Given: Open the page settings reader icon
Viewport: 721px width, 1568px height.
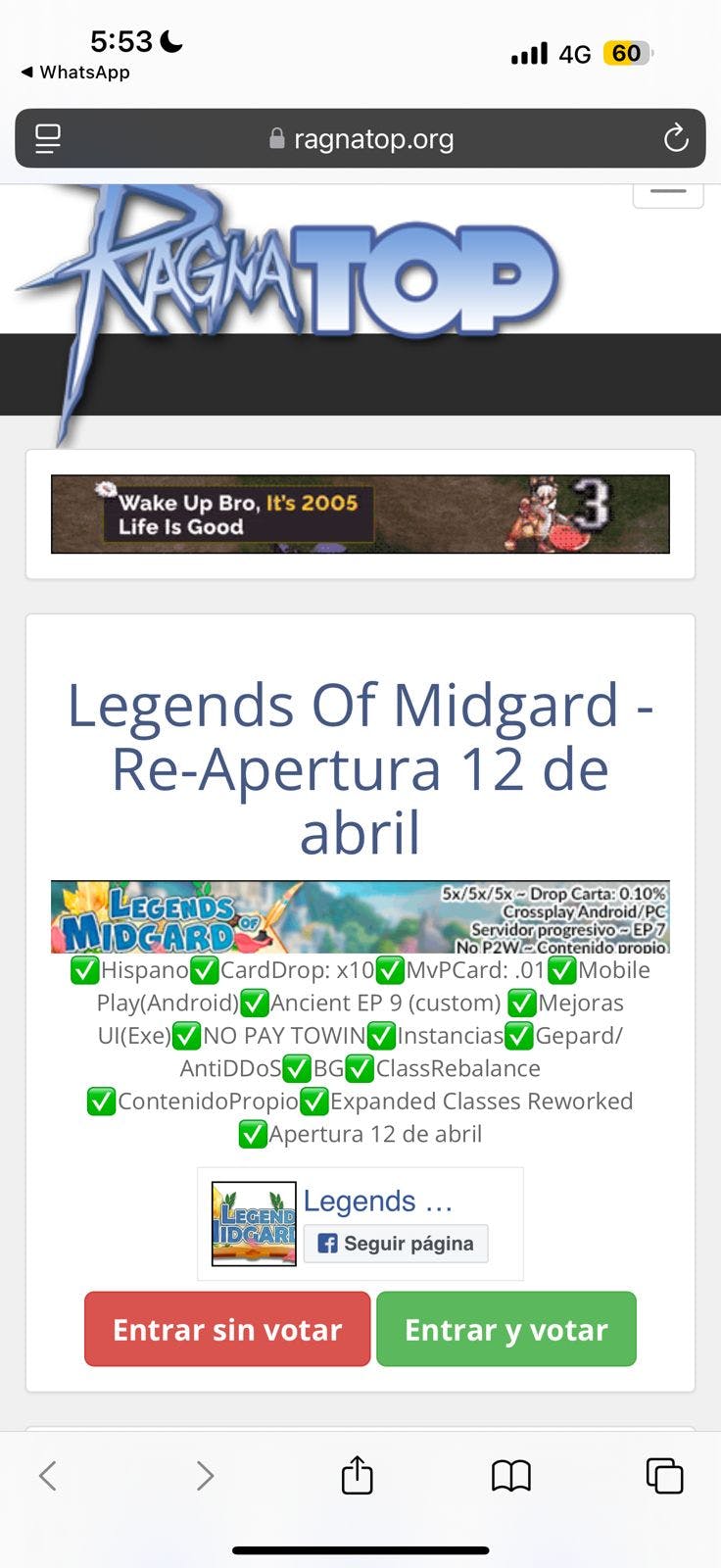Looking at the screenshot, I should click(48, 139).
